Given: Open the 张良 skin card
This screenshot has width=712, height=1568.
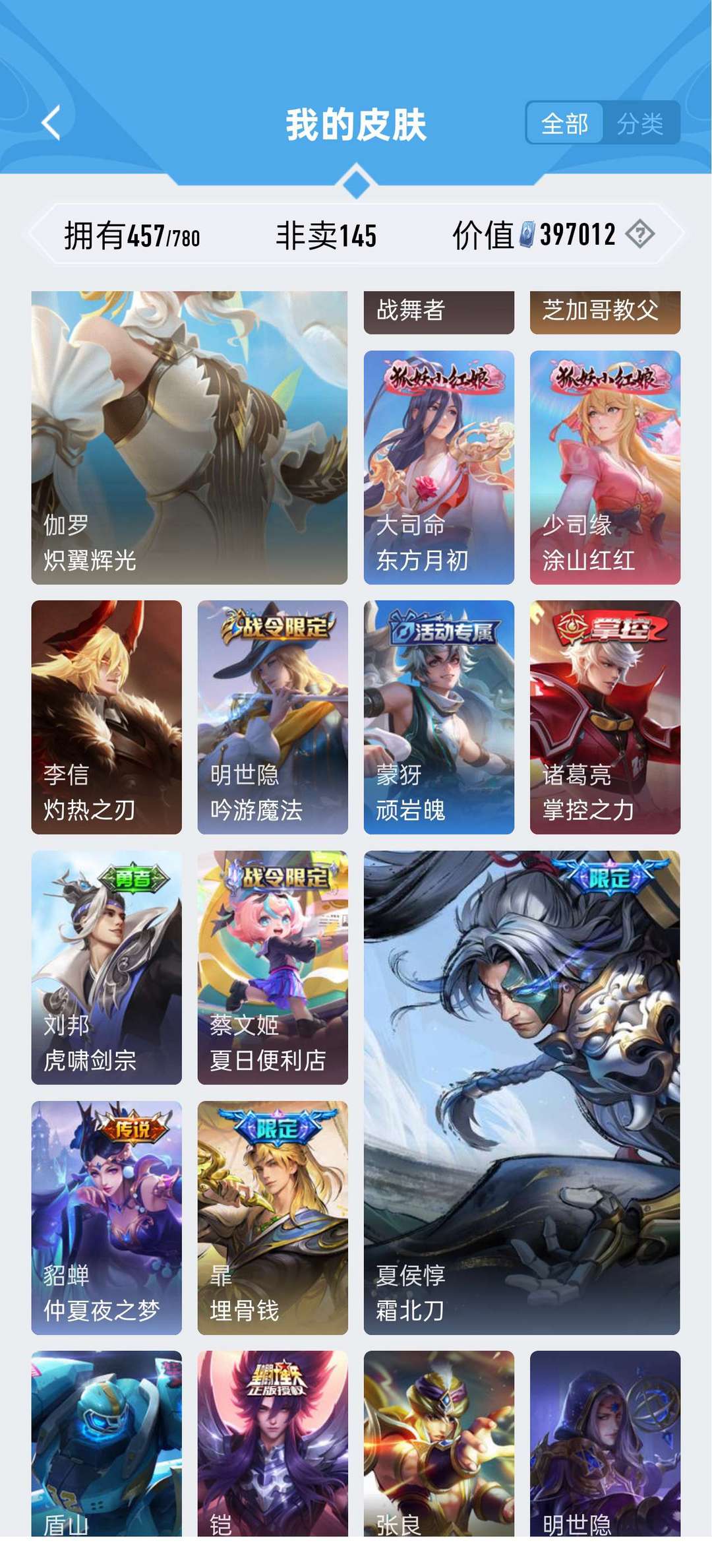Looking at the screenshot, I should tap(439, 1443).
